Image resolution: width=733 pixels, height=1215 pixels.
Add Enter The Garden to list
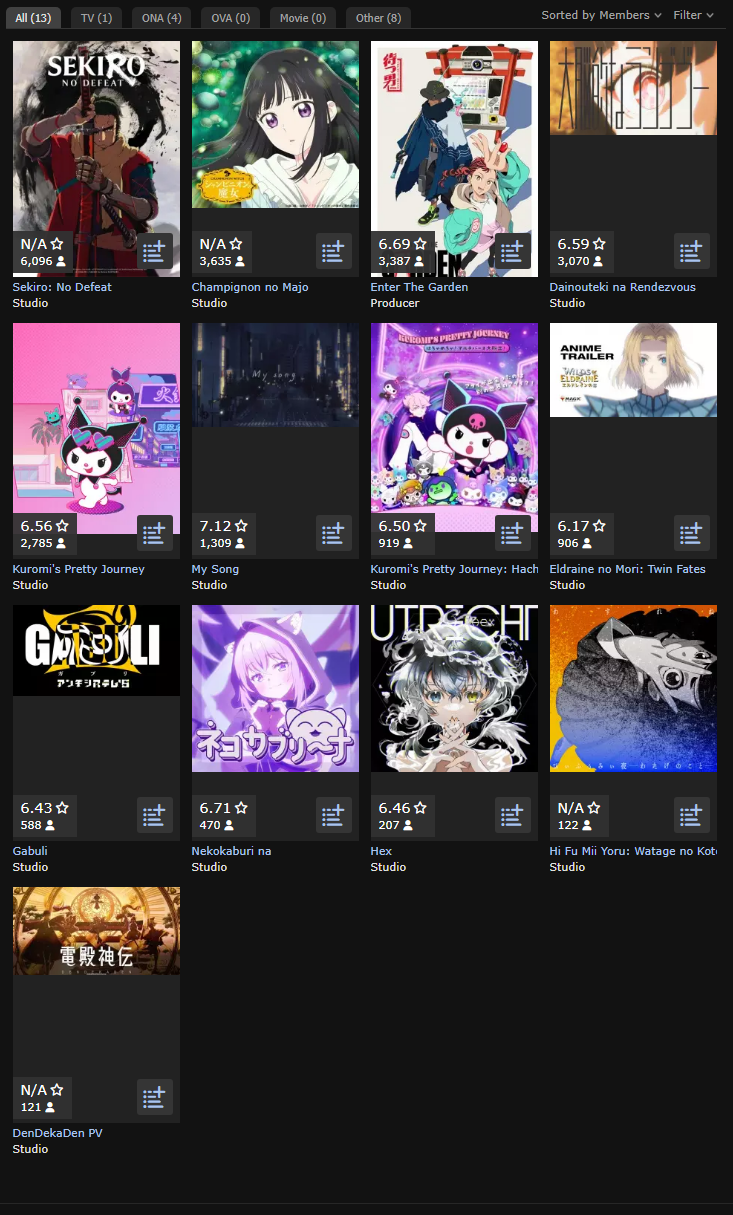click(512, 251)
